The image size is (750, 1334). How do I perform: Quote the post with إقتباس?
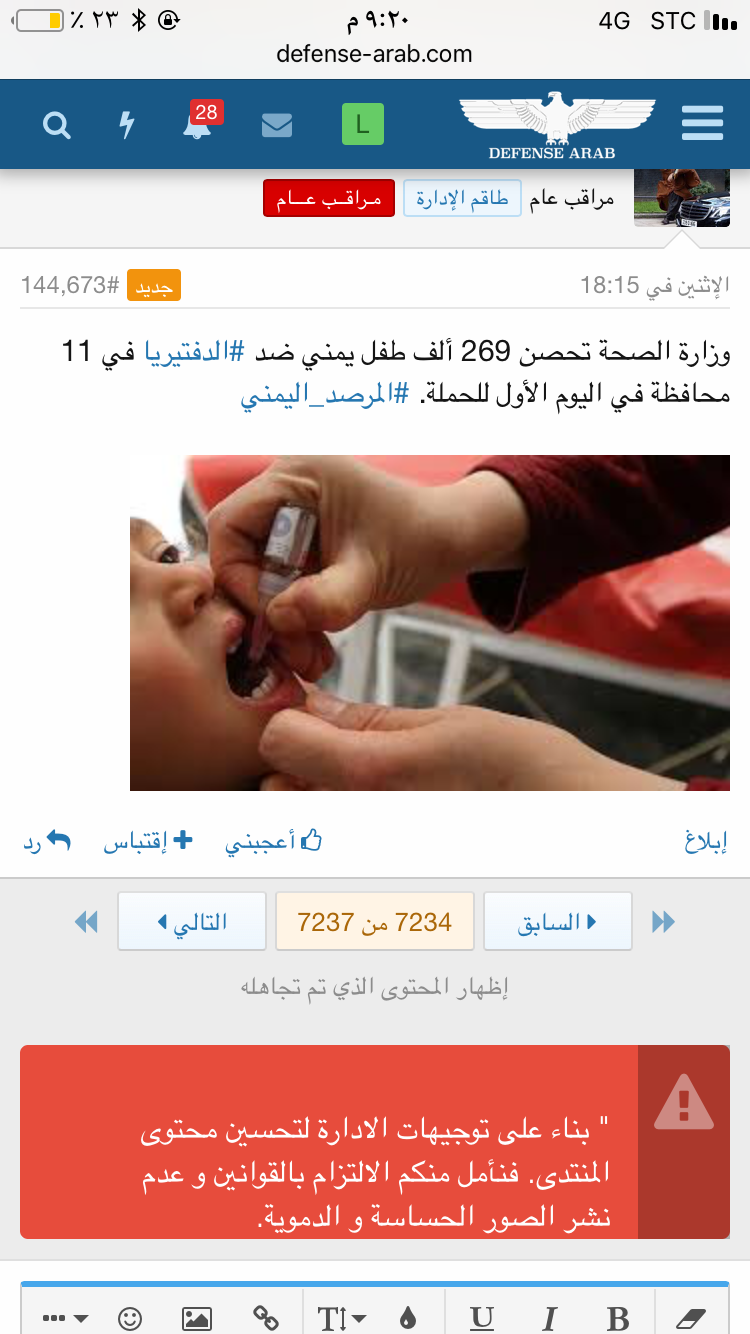147,842
